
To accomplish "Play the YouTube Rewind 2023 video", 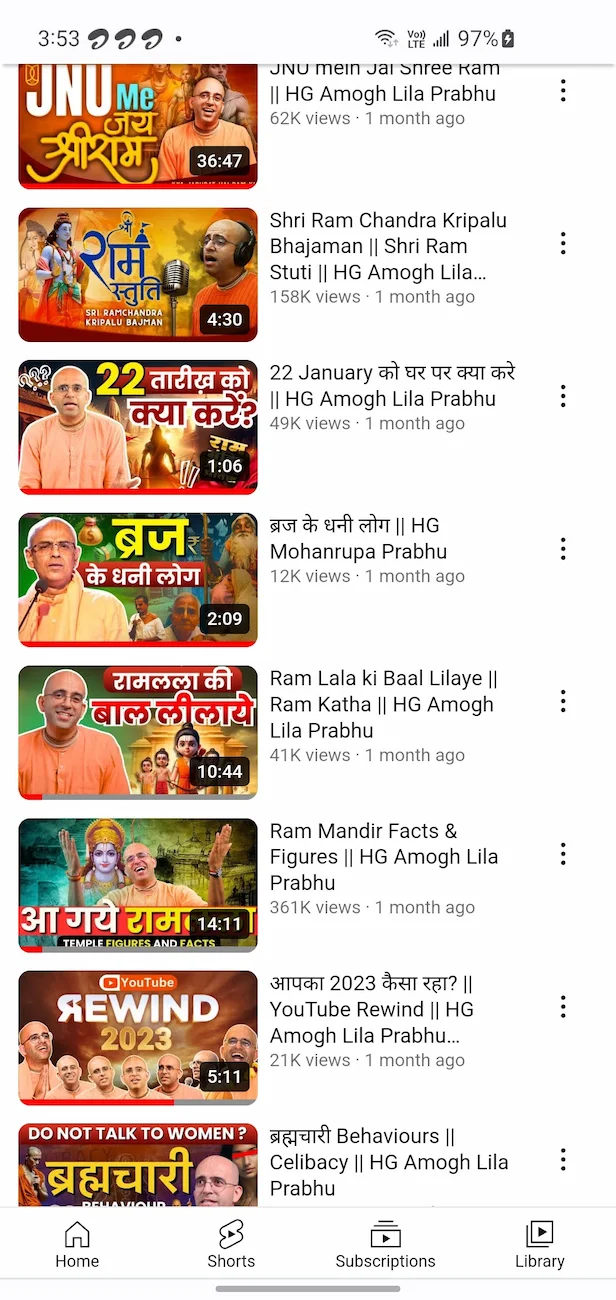I will click(x=138, y=1038).
